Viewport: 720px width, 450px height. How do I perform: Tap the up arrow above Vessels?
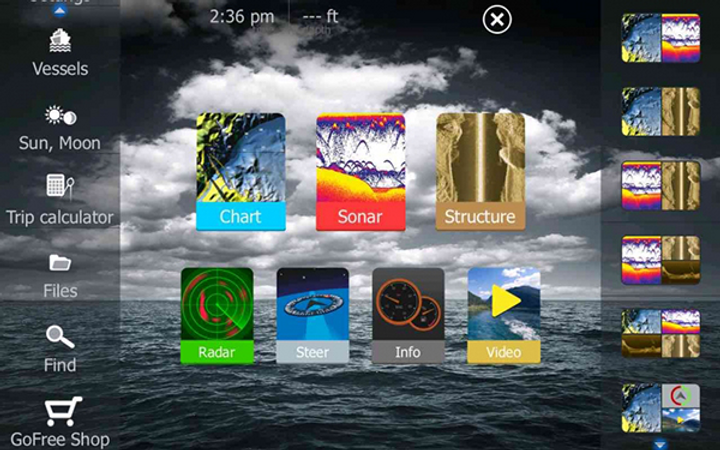click(x=59, y=10)
